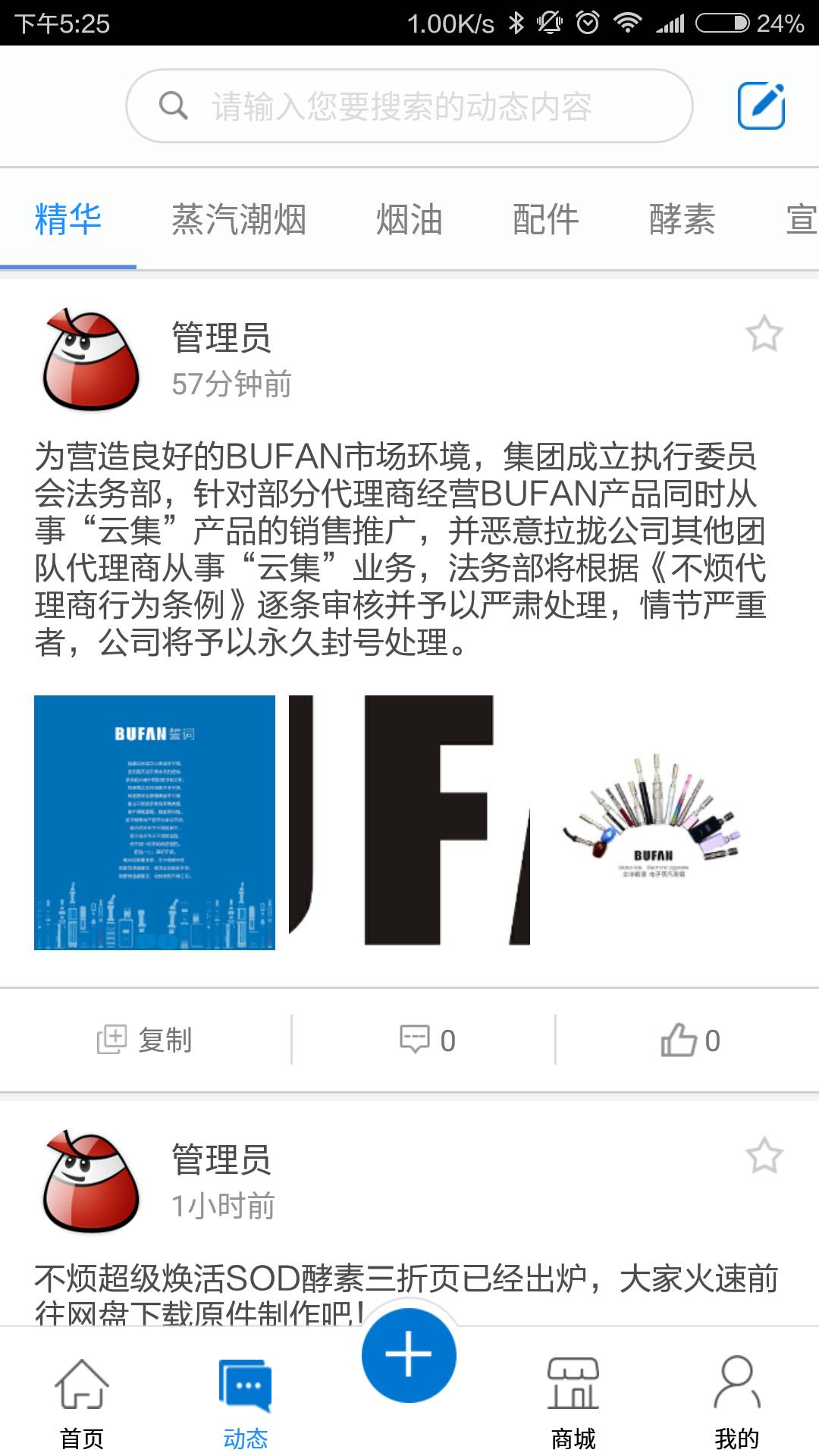Select the 配件 tab
This screenshot has height=1456, width=819.
545,220
